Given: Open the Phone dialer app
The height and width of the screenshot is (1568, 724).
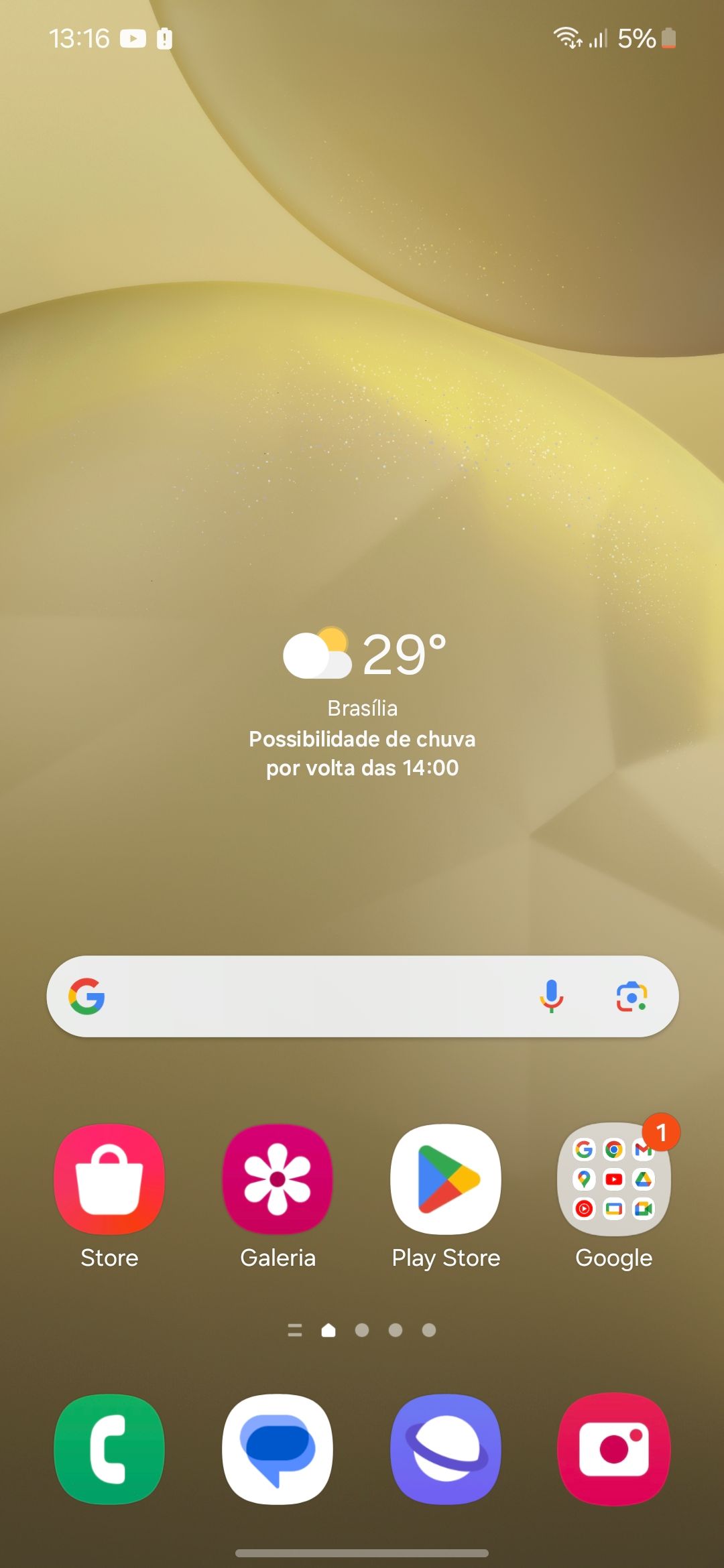Looking at the screenshot, I should [109, 1449].
